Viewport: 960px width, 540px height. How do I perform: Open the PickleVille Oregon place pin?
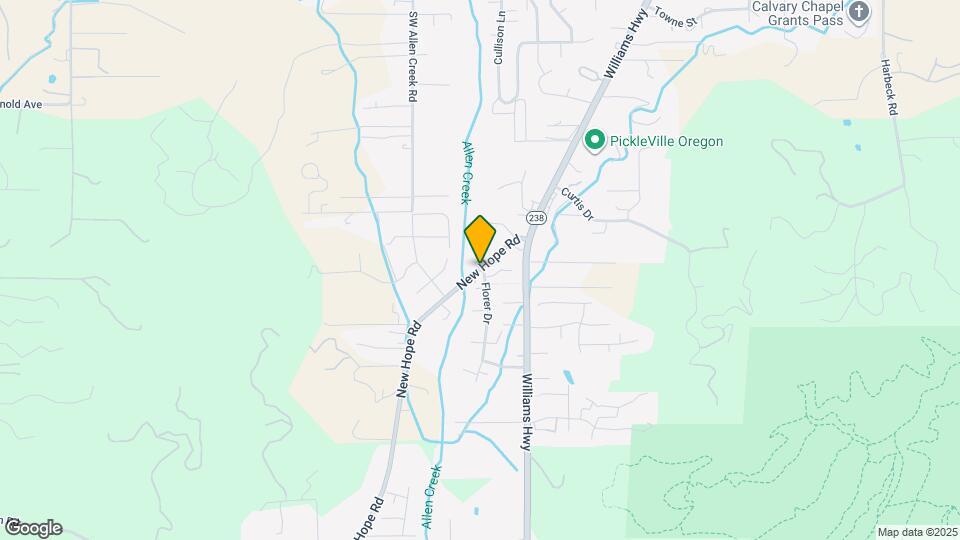point(594,141)
